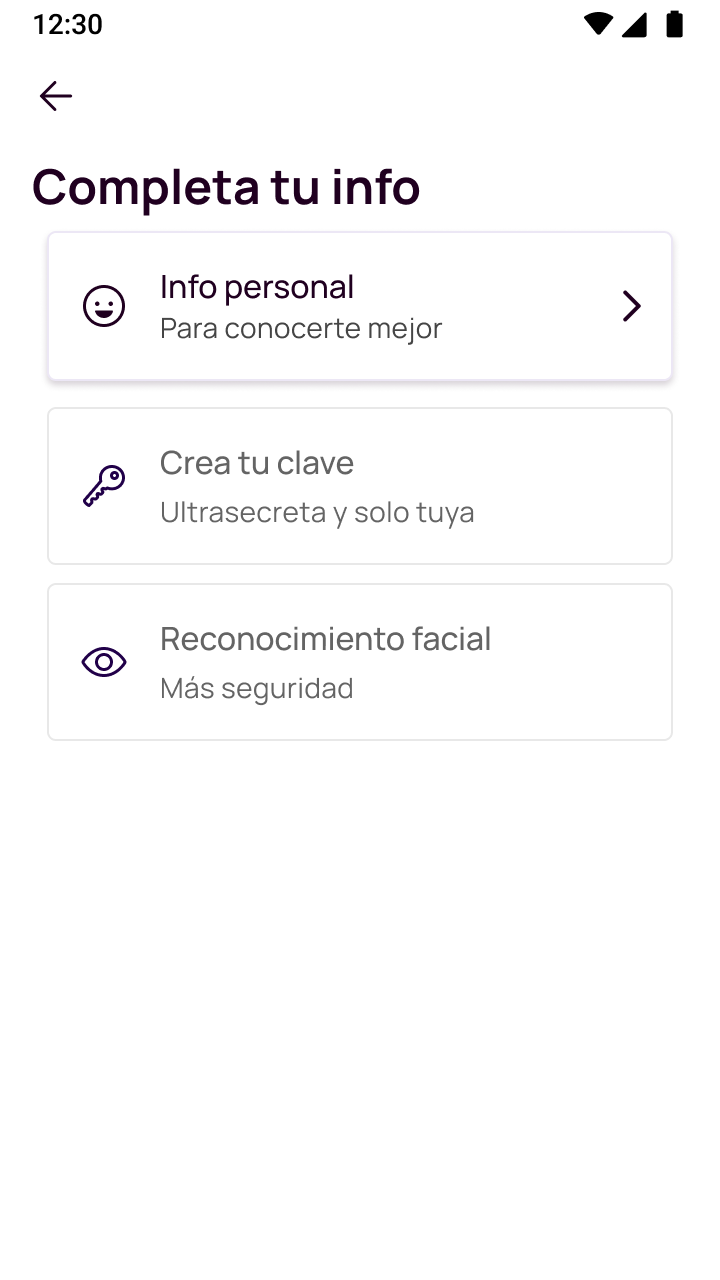Open the Info personal card
The image size is (720, 1280).
pyautogui.click(x=360, y=306)
